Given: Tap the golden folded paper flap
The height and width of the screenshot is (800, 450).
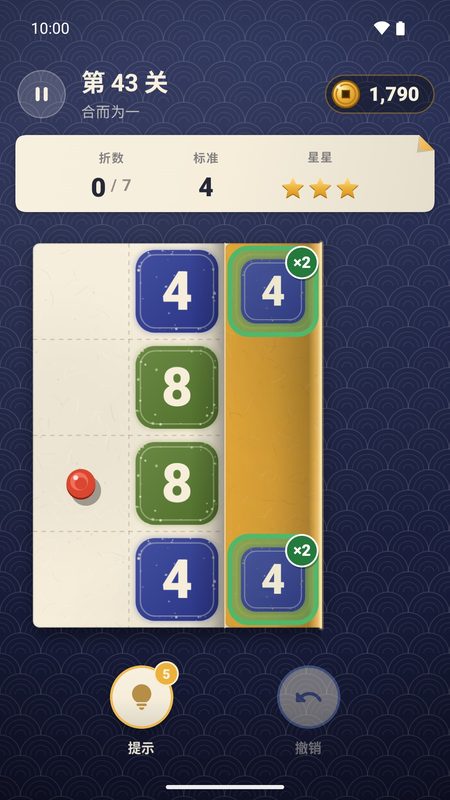Looking at the screenshot, I should pyautogui.click(x=273, y=436).
